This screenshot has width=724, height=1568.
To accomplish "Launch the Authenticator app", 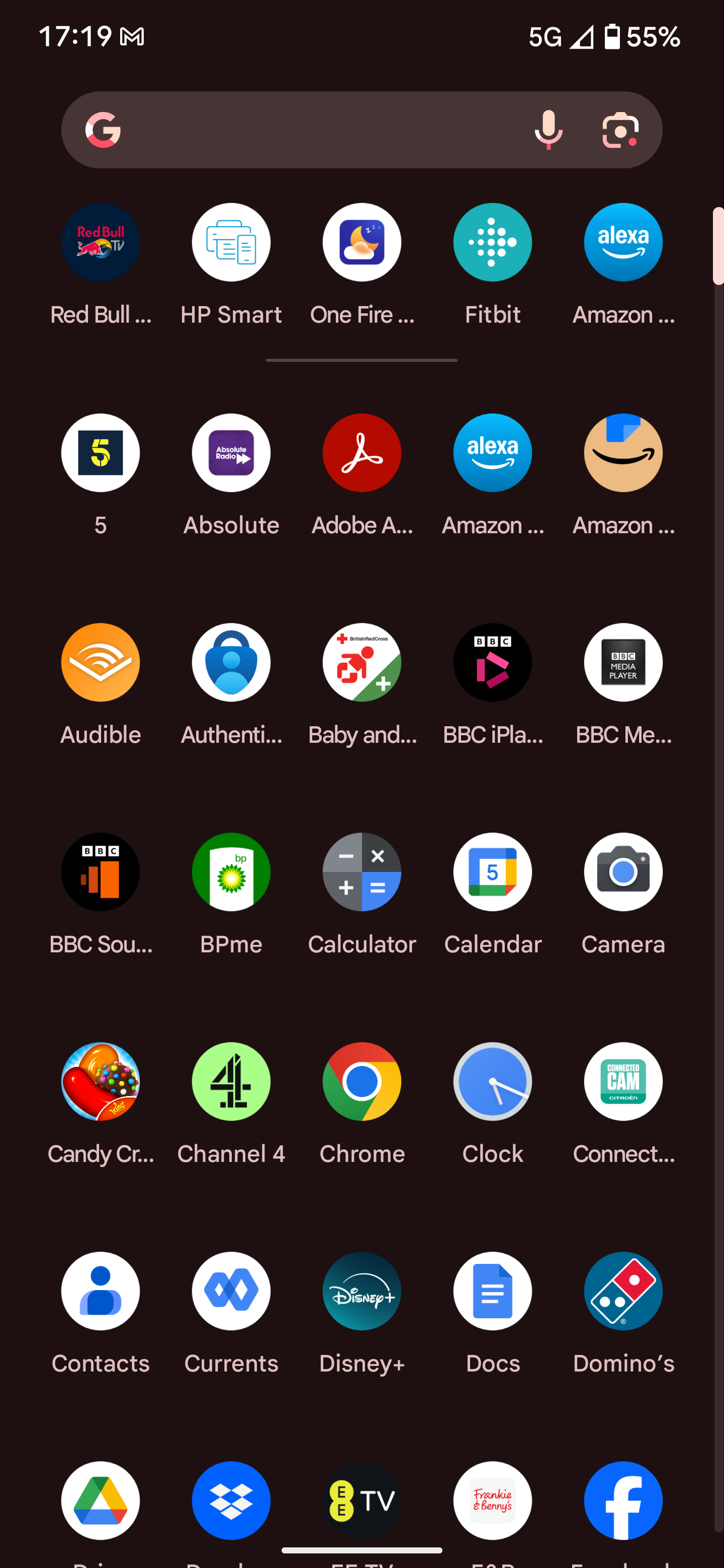I will point(231,662).
